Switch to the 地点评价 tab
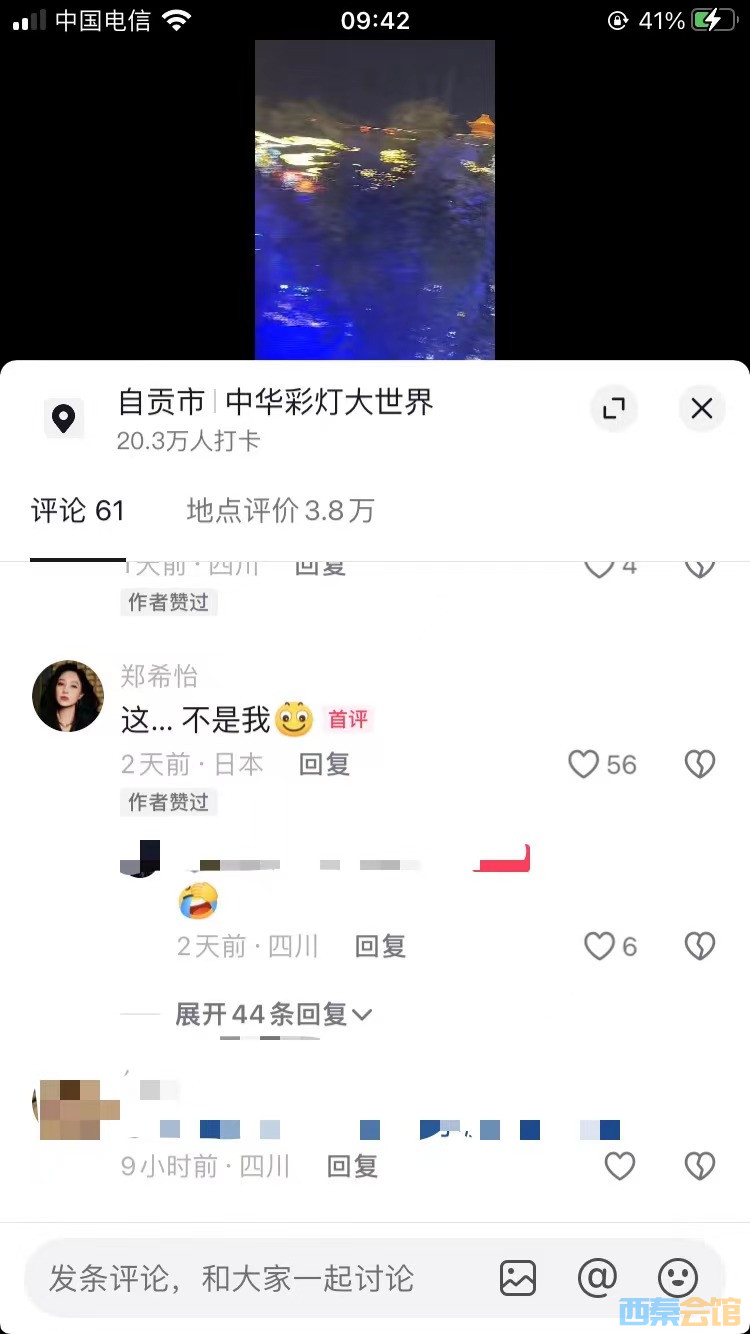750x1334 pixels. (x=280, y=511)
